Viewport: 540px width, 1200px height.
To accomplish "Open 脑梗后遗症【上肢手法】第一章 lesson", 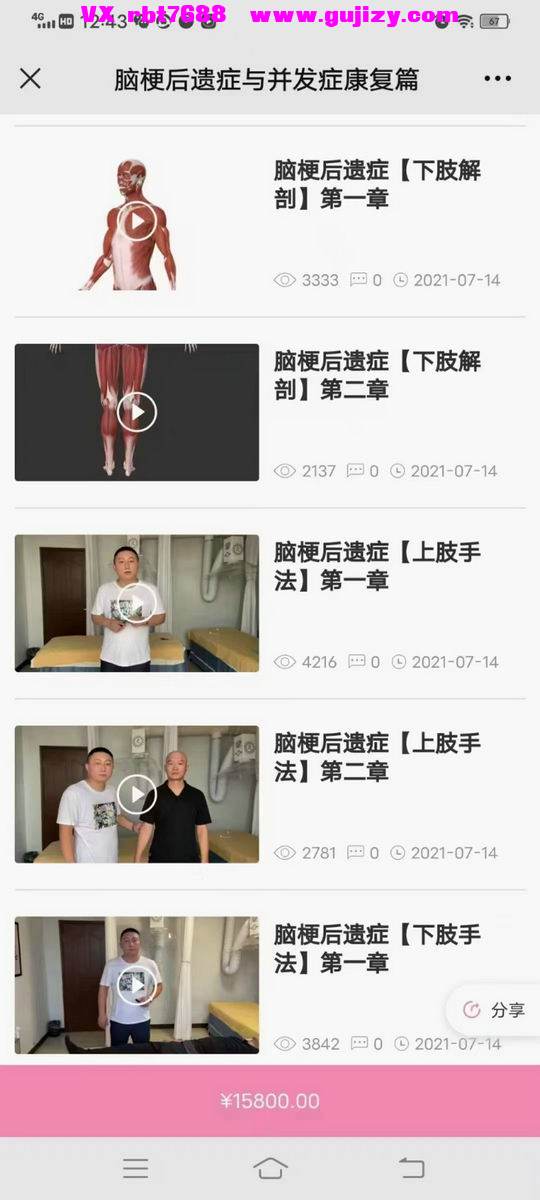I will 270,604.
